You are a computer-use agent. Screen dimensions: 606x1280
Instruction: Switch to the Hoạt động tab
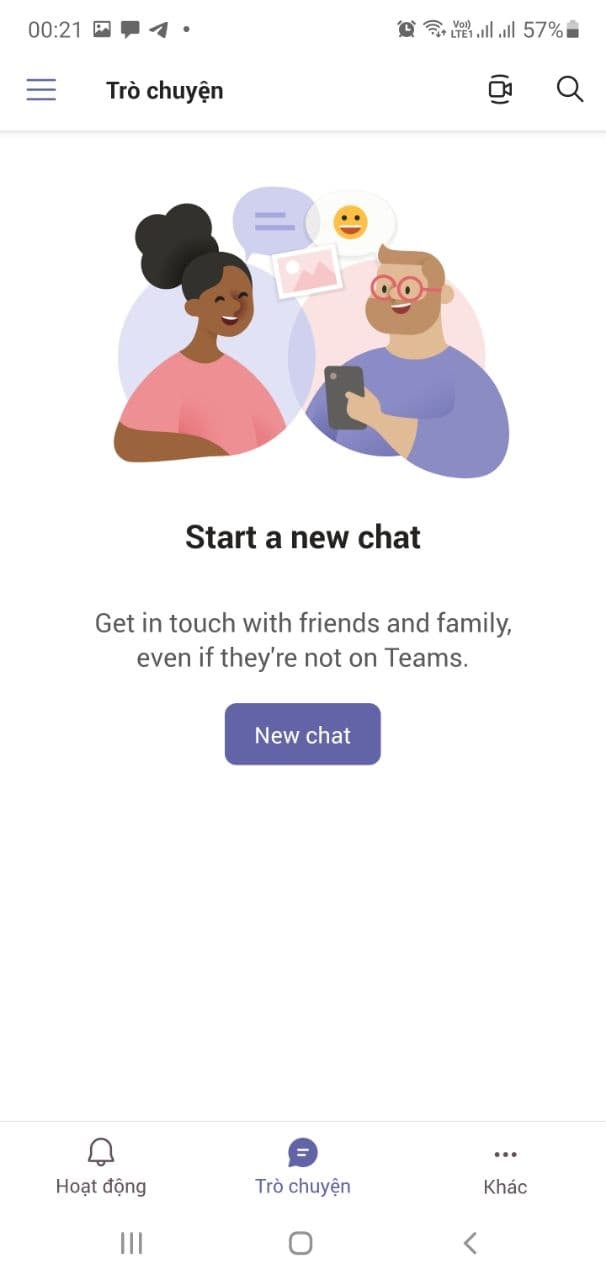[x=101, y=1167]
